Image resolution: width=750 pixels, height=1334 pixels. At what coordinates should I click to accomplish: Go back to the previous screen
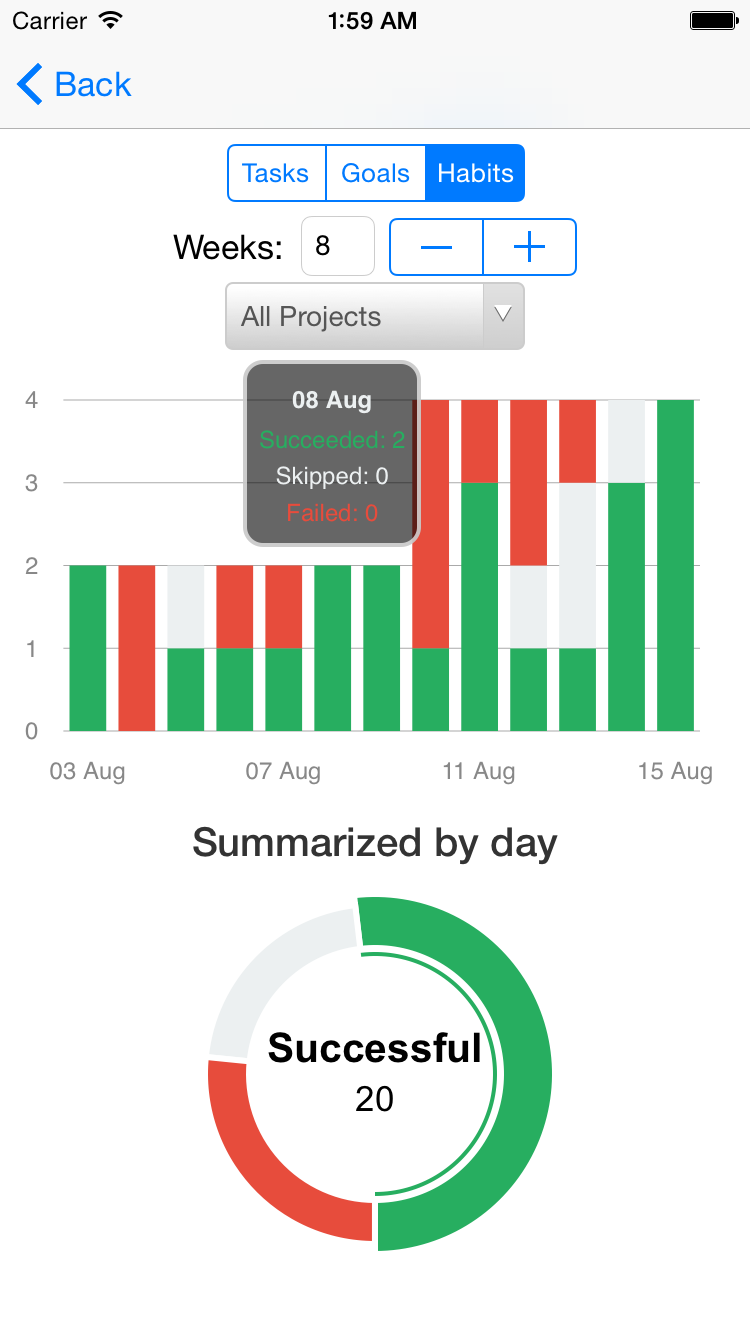(x=75, y=85)
